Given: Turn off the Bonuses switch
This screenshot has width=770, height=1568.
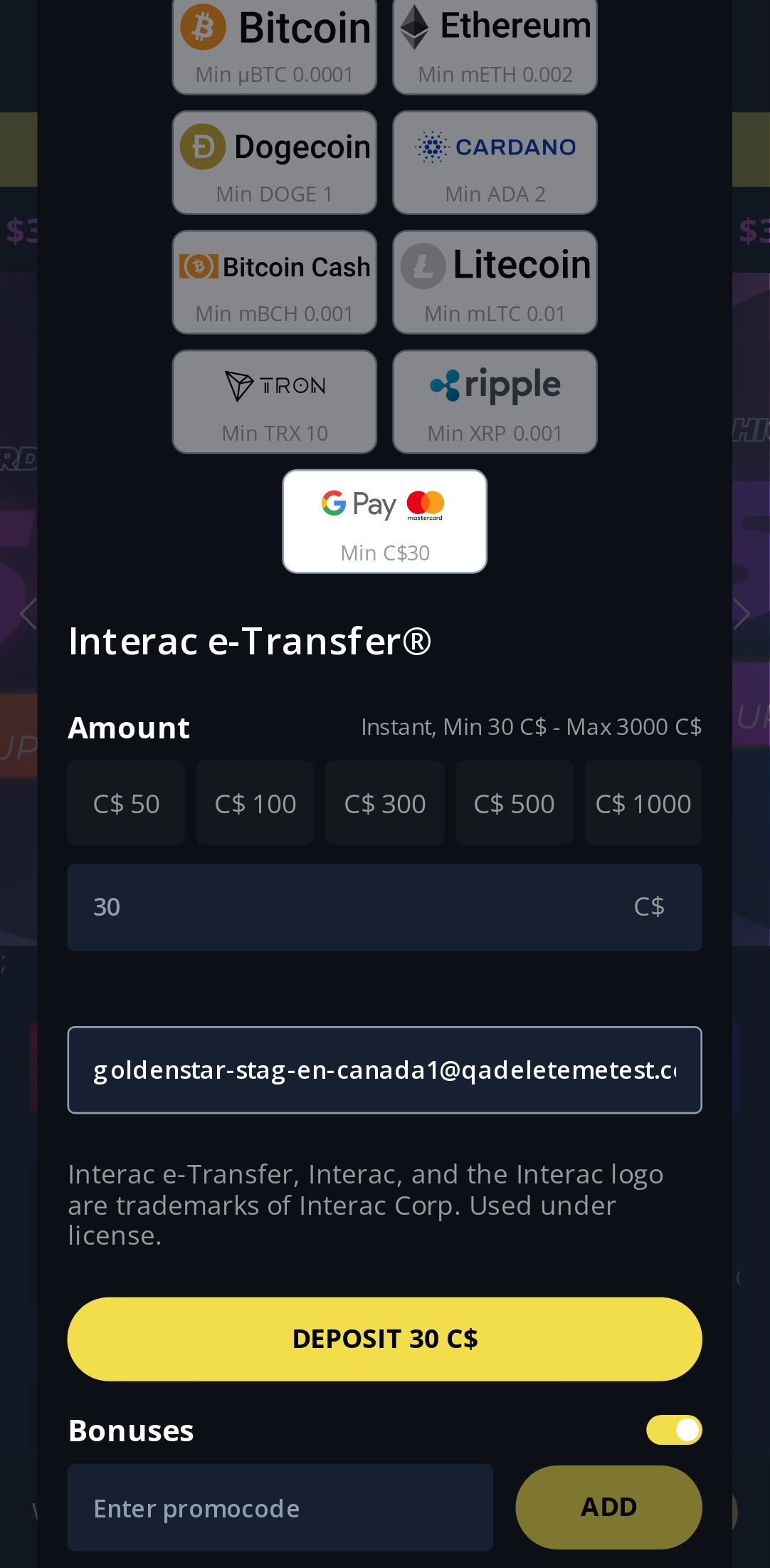Looking at the screenshot, I should click(x=673, y=1430).
